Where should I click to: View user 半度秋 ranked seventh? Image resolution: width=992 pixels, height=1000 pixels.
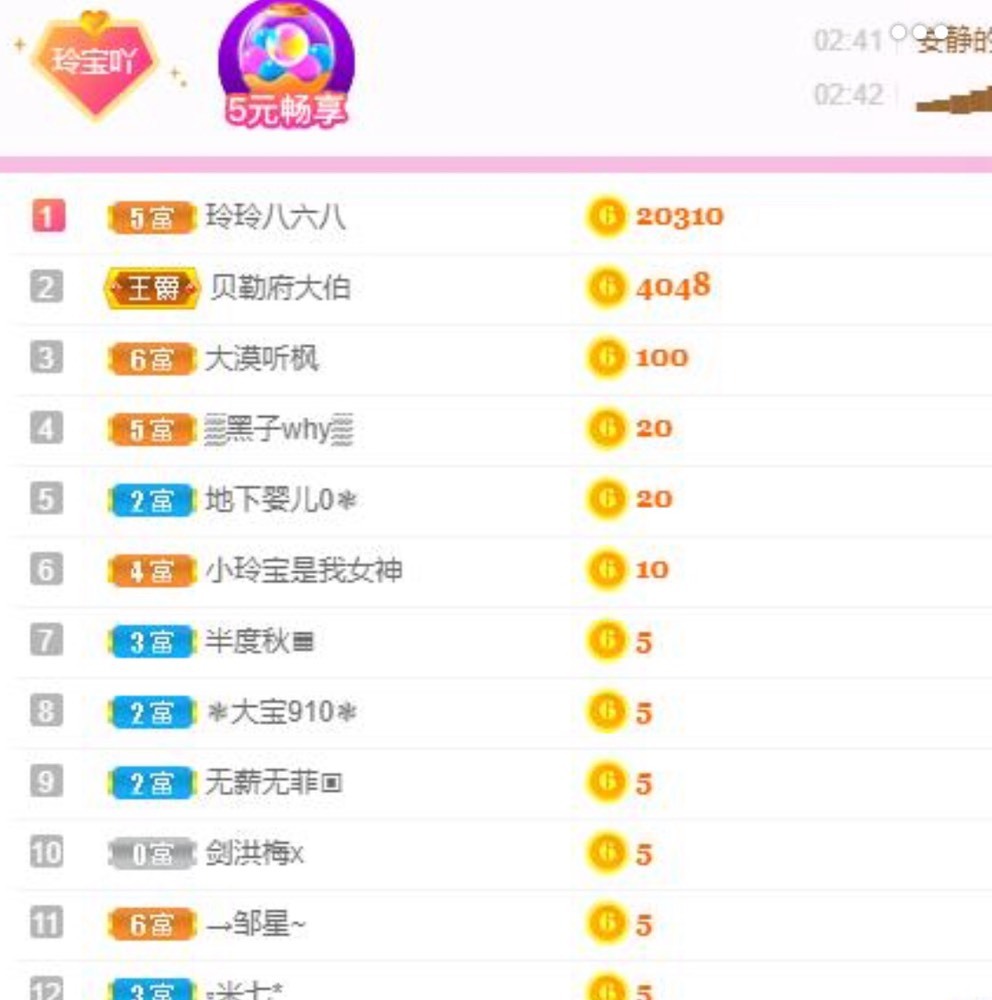259,642
